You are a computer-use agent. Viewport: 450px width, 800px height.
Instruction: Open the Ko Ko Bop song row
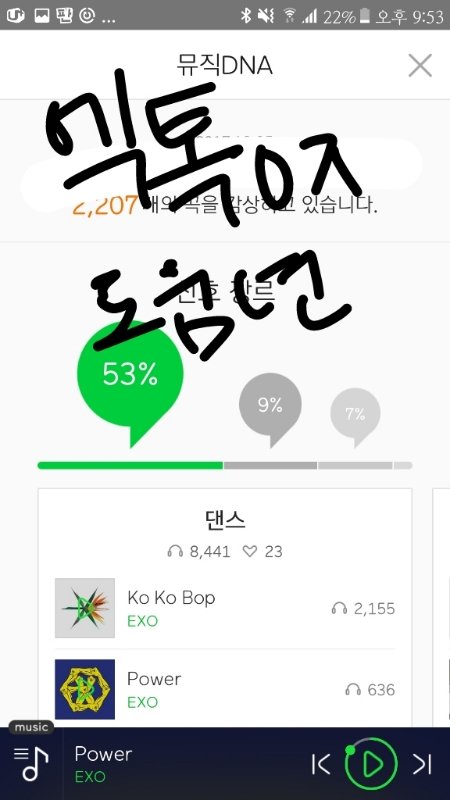coord(224,608)
